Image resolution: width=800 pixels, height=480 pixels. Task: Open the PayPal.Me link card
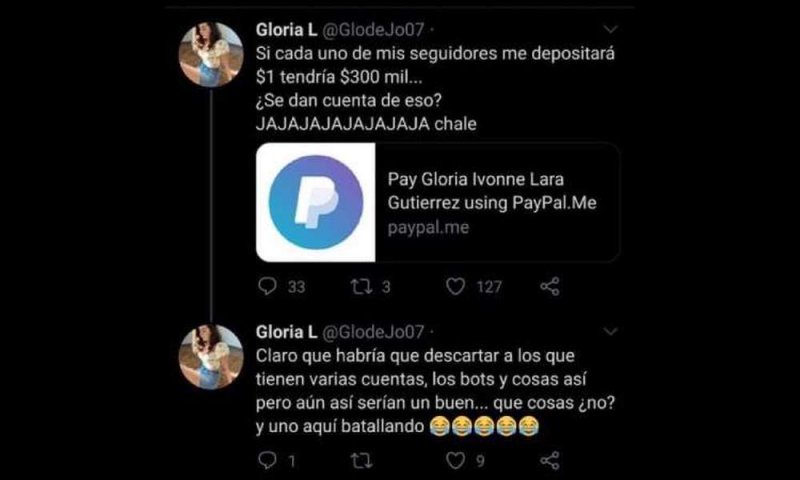pos(437,203)
